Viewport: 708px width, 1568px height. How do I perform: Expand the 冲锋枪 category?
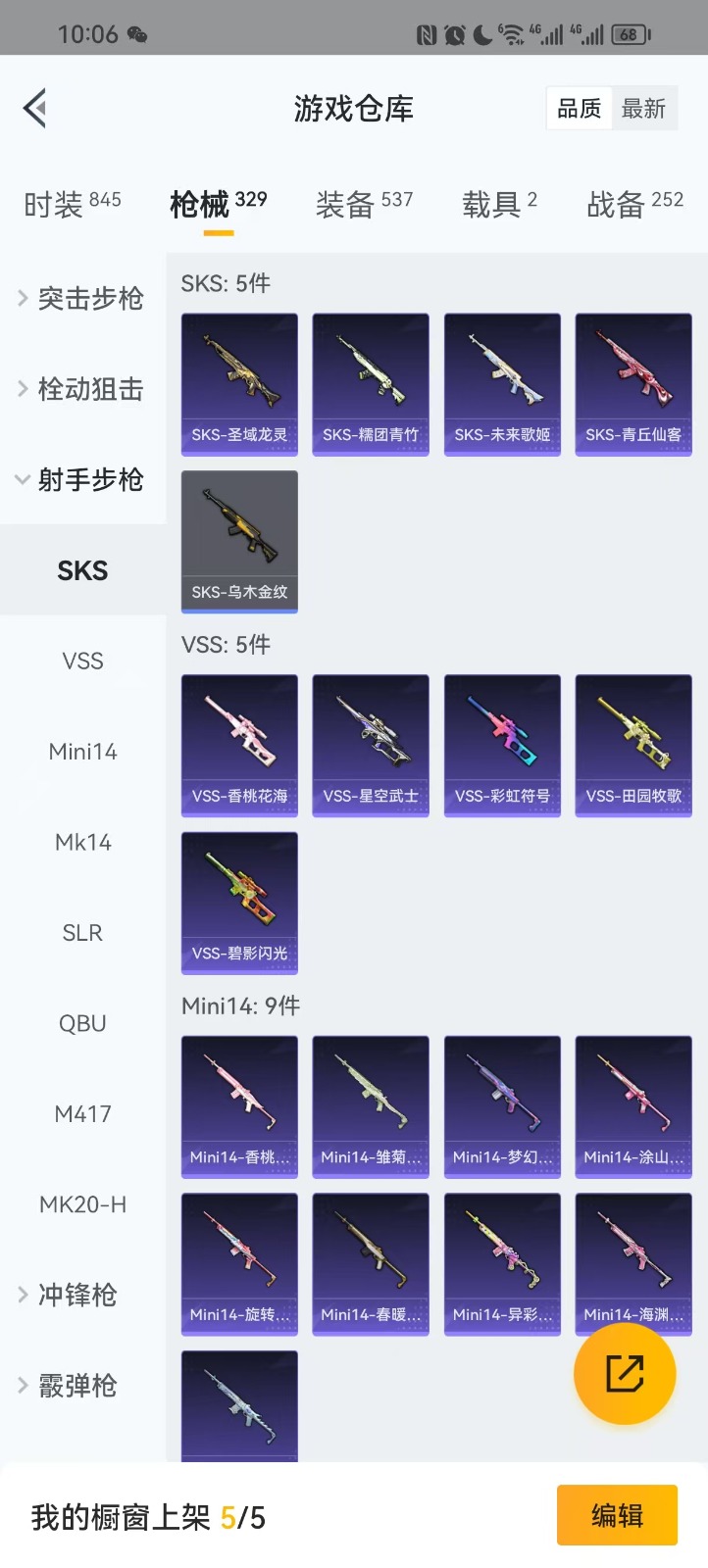click(x=78, y=1295)
